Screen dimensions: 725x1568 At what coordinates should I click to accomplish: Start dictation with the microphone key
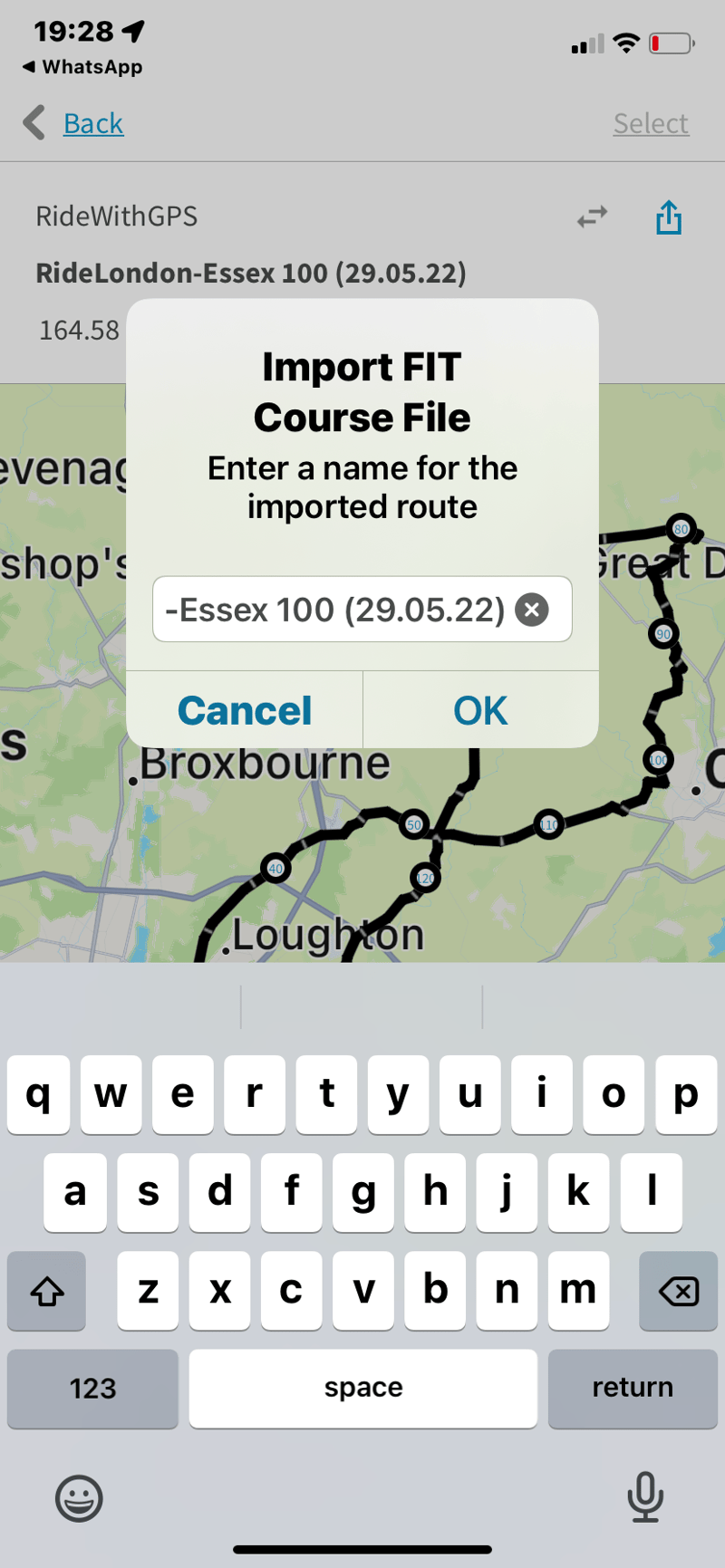[x=645, y=1496]
